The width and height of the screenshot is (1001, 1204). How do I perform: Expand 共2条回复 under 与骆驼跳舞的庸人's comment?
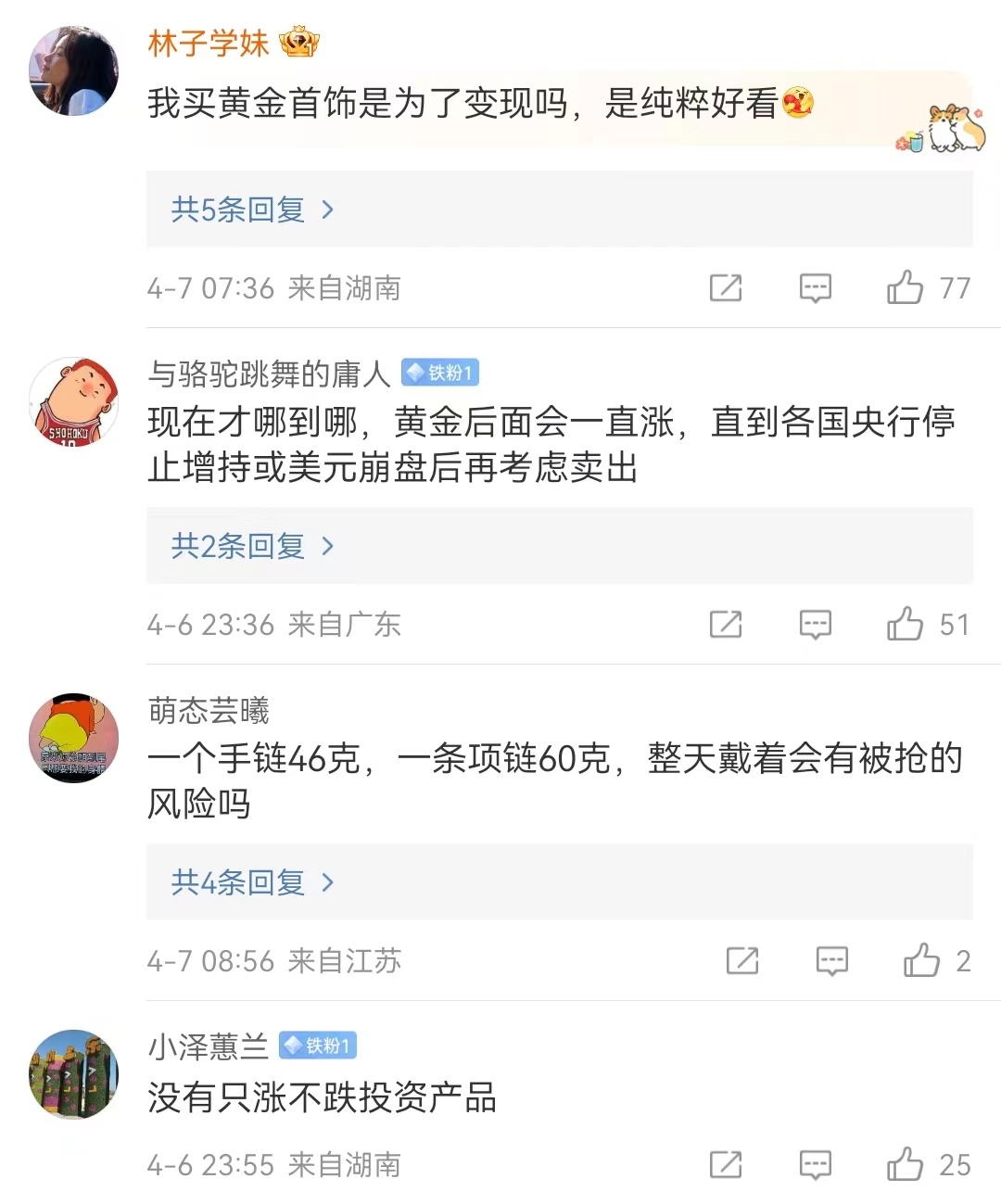(x=252, y=546)
